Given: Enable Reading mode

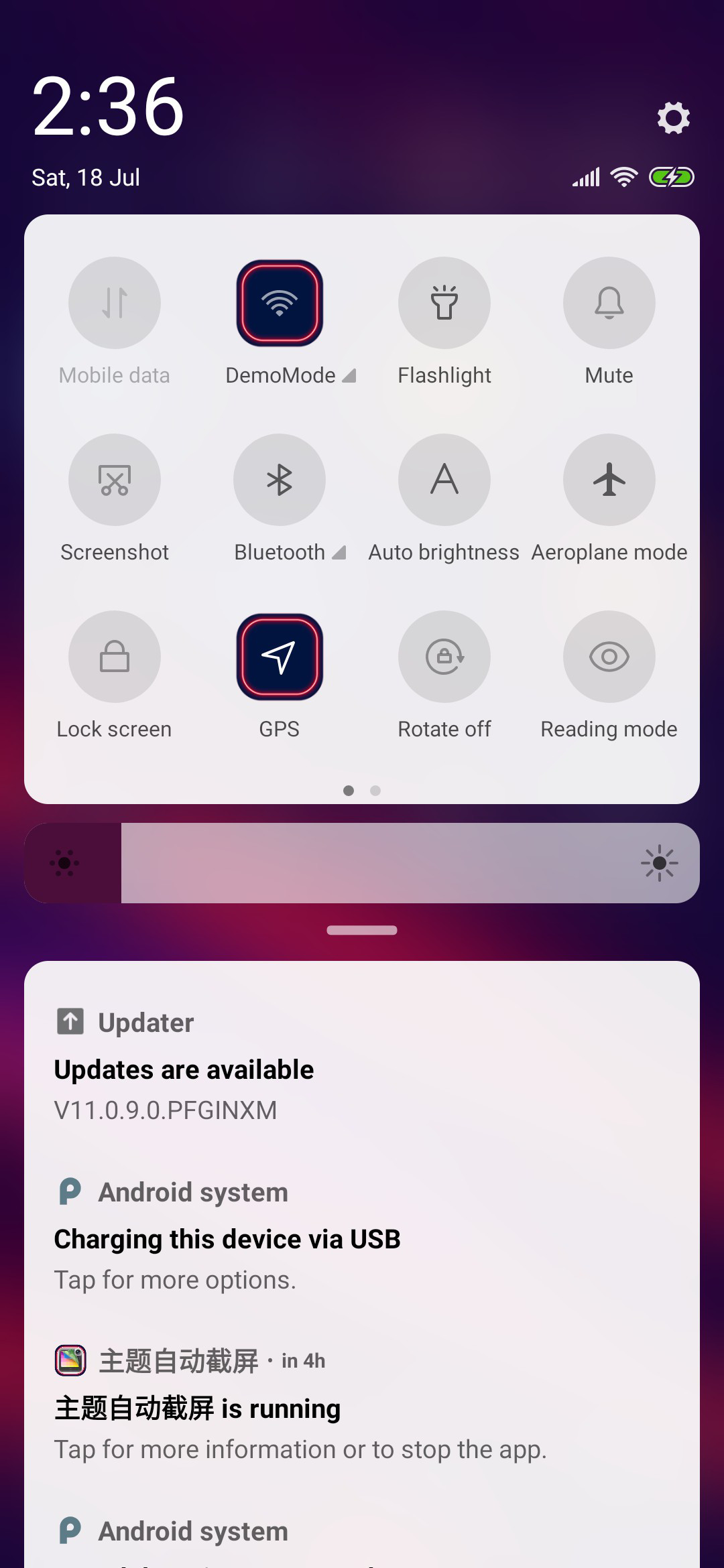Looking at the screenshot, I should click(x=609, y=657).
